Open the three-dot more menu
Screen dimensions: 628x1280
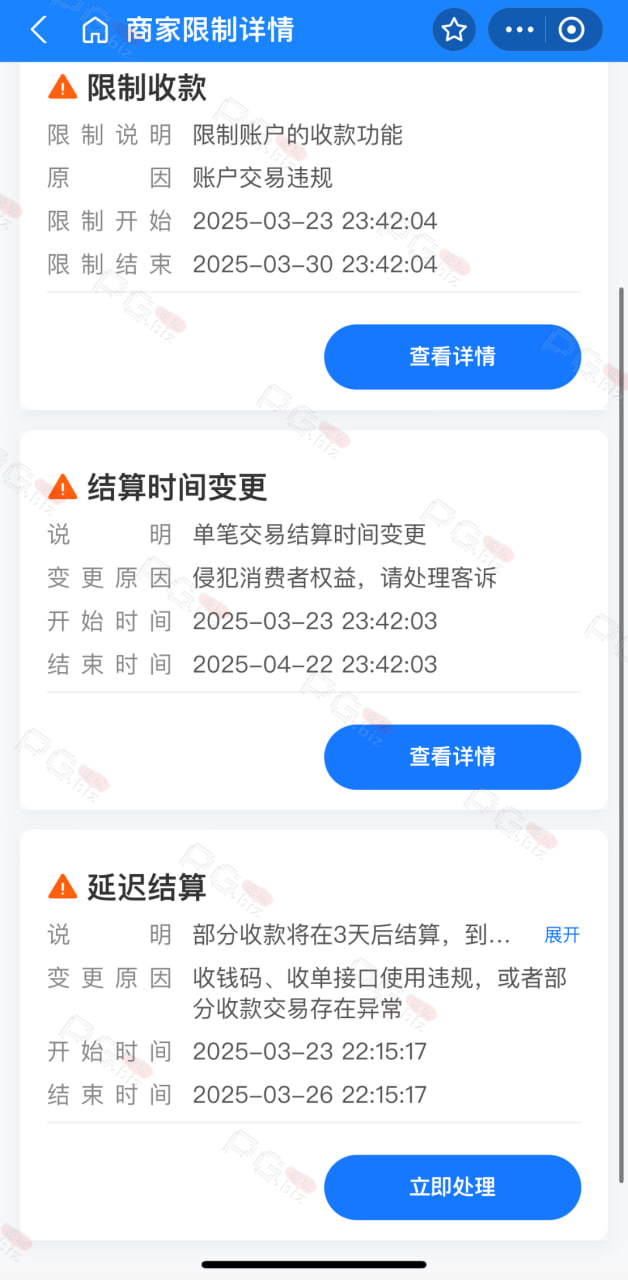pos(520,30)
